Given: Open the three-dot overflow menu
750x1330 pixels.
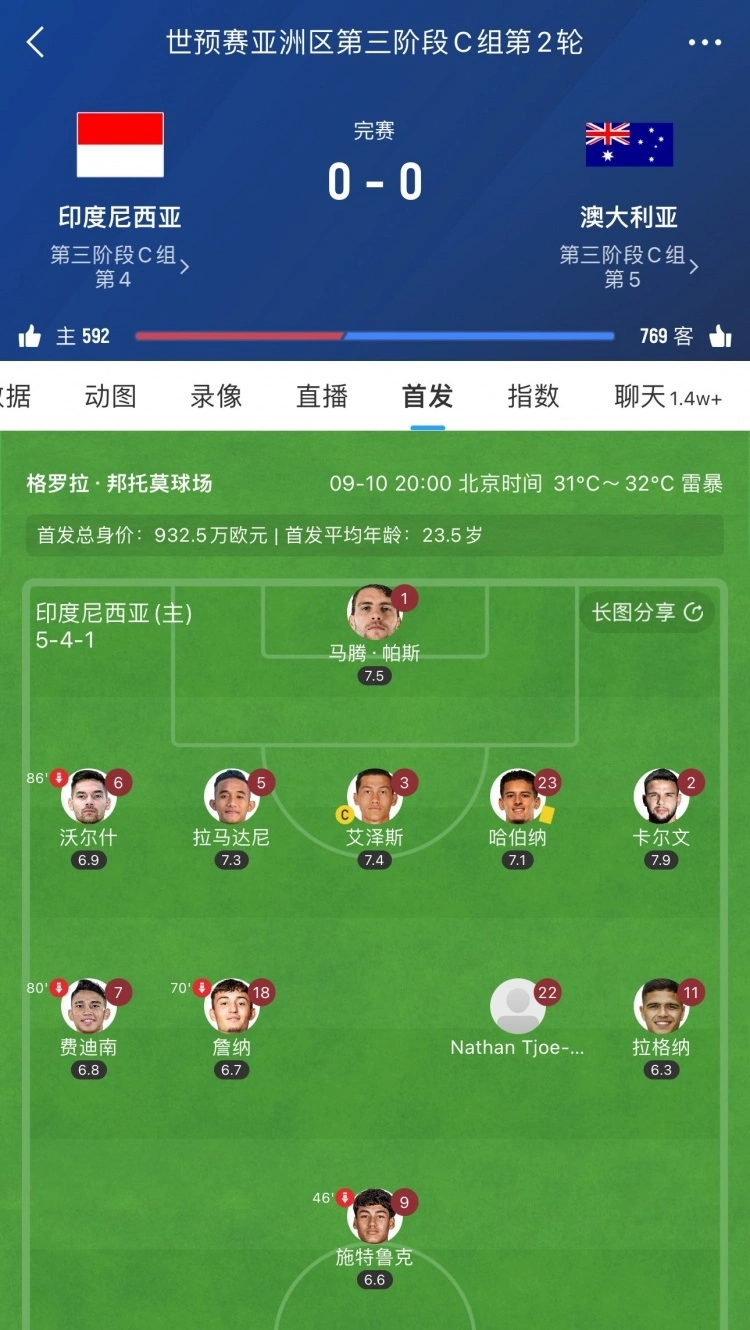Looking at the screenshot, I should pyautogui.click(x=705, y=42).
